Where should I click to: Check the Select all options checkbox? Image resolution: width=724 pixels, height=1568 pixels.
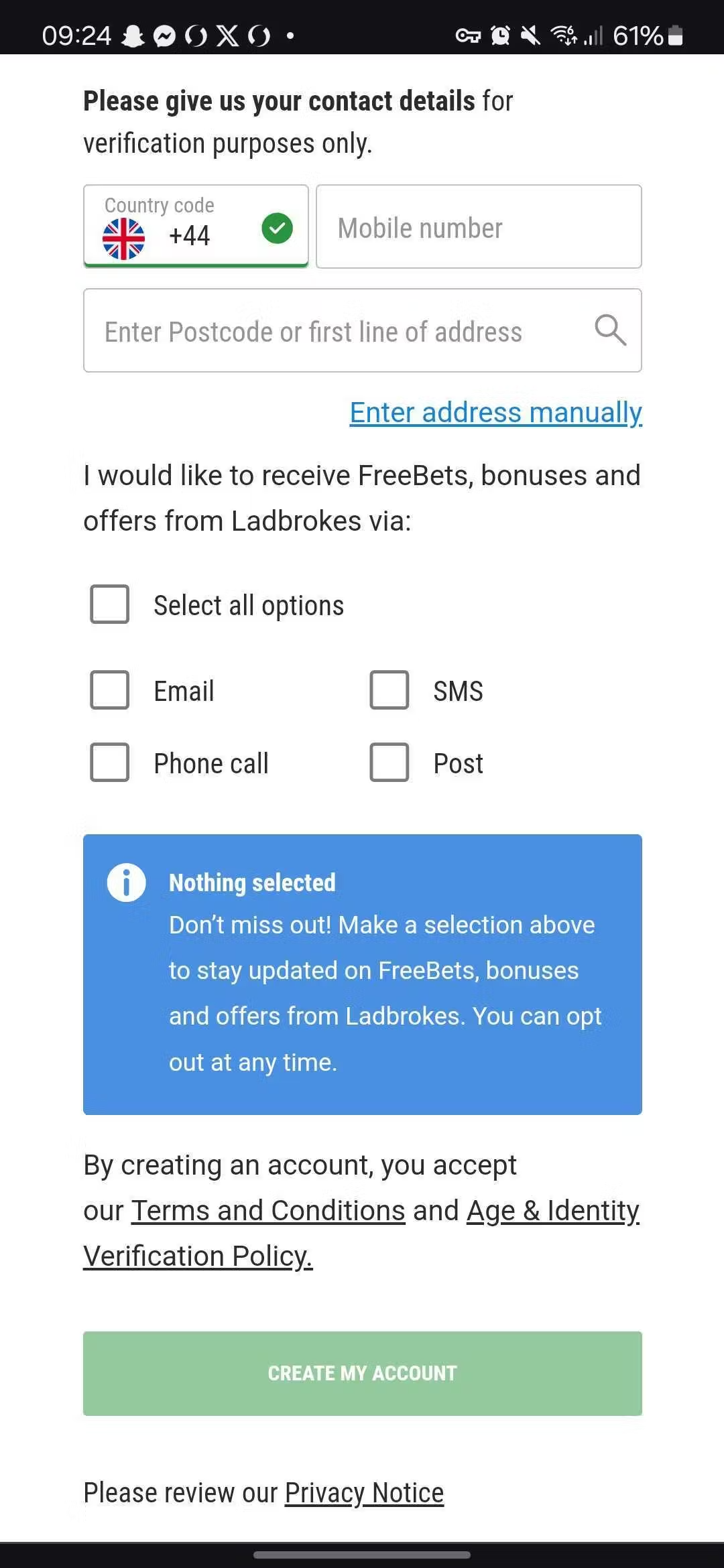click(109, 604)
